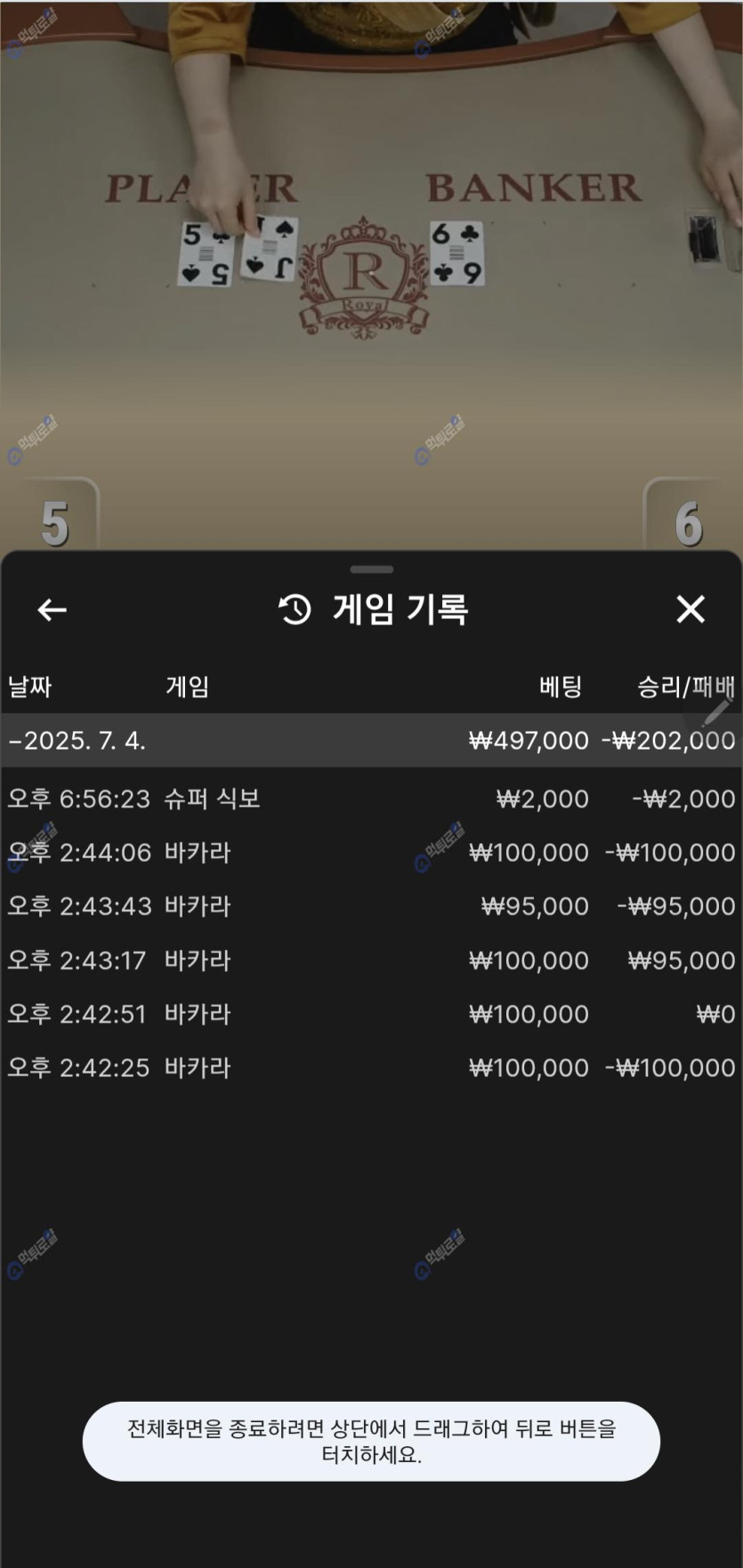Open the 2:44:06 바카라 record

pyautogui.click(x=371, y=852)
